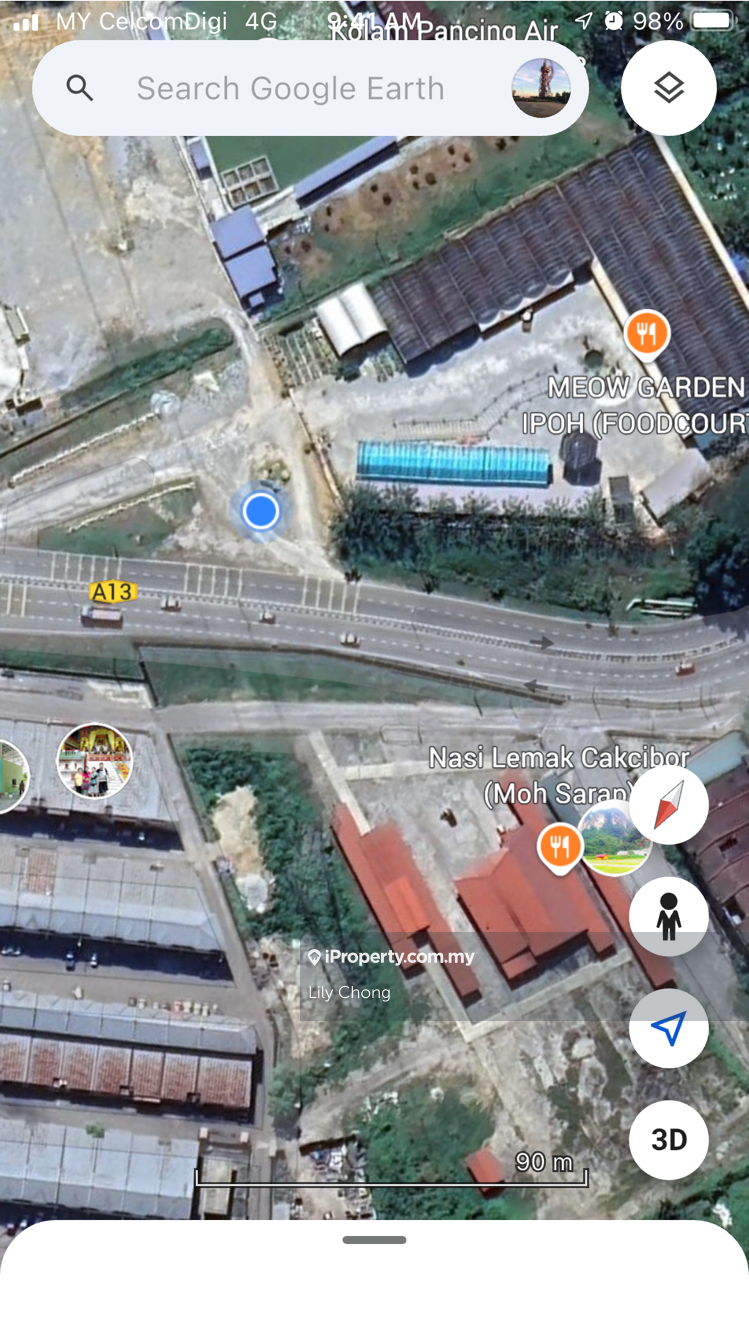
Task: Select the Nasi Lemak Cakcibor restaurant pin
Action: click(x=560, y=847)
